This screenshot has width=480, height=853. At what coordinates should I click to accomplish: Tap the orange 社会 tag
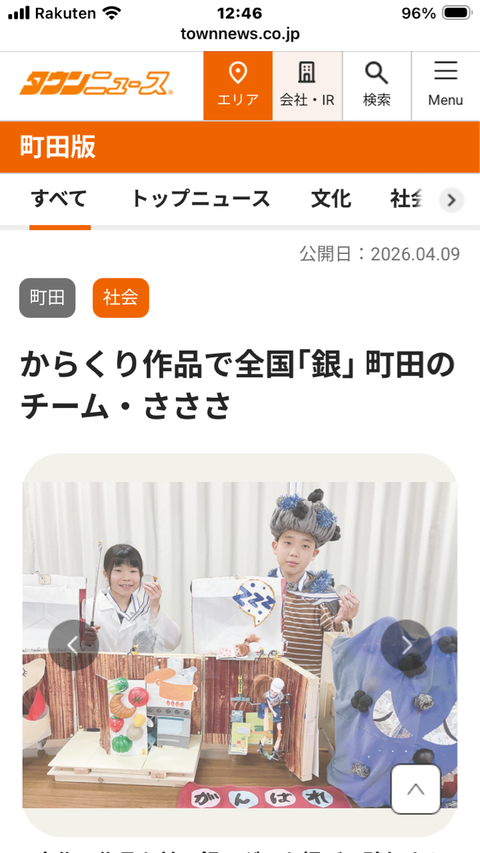(x=121, y=298)
